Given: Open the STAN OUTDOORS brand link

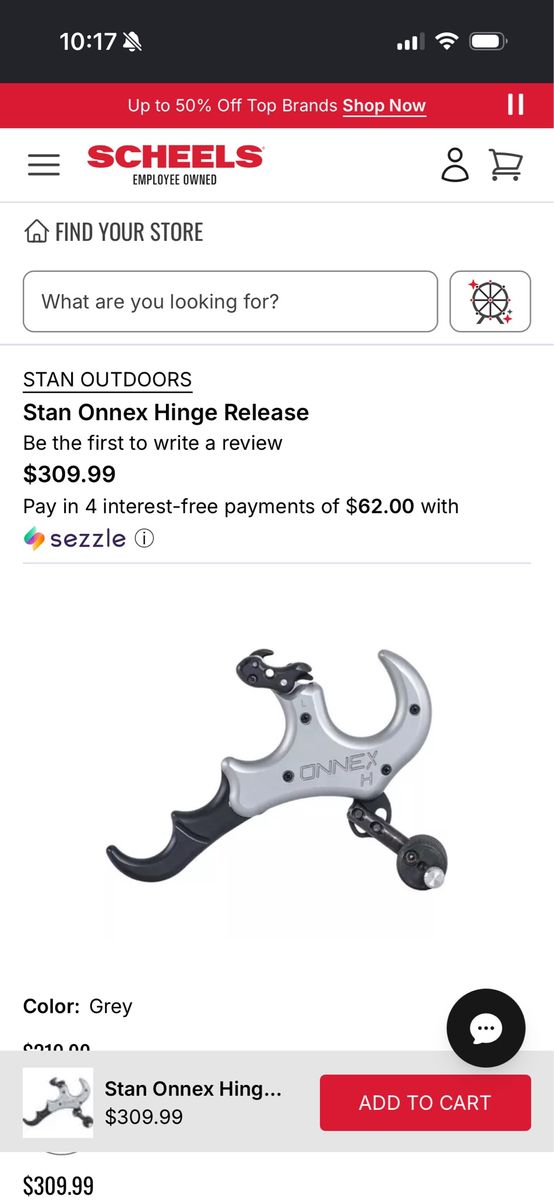Looking at the screenshot, I should point(107,380).
